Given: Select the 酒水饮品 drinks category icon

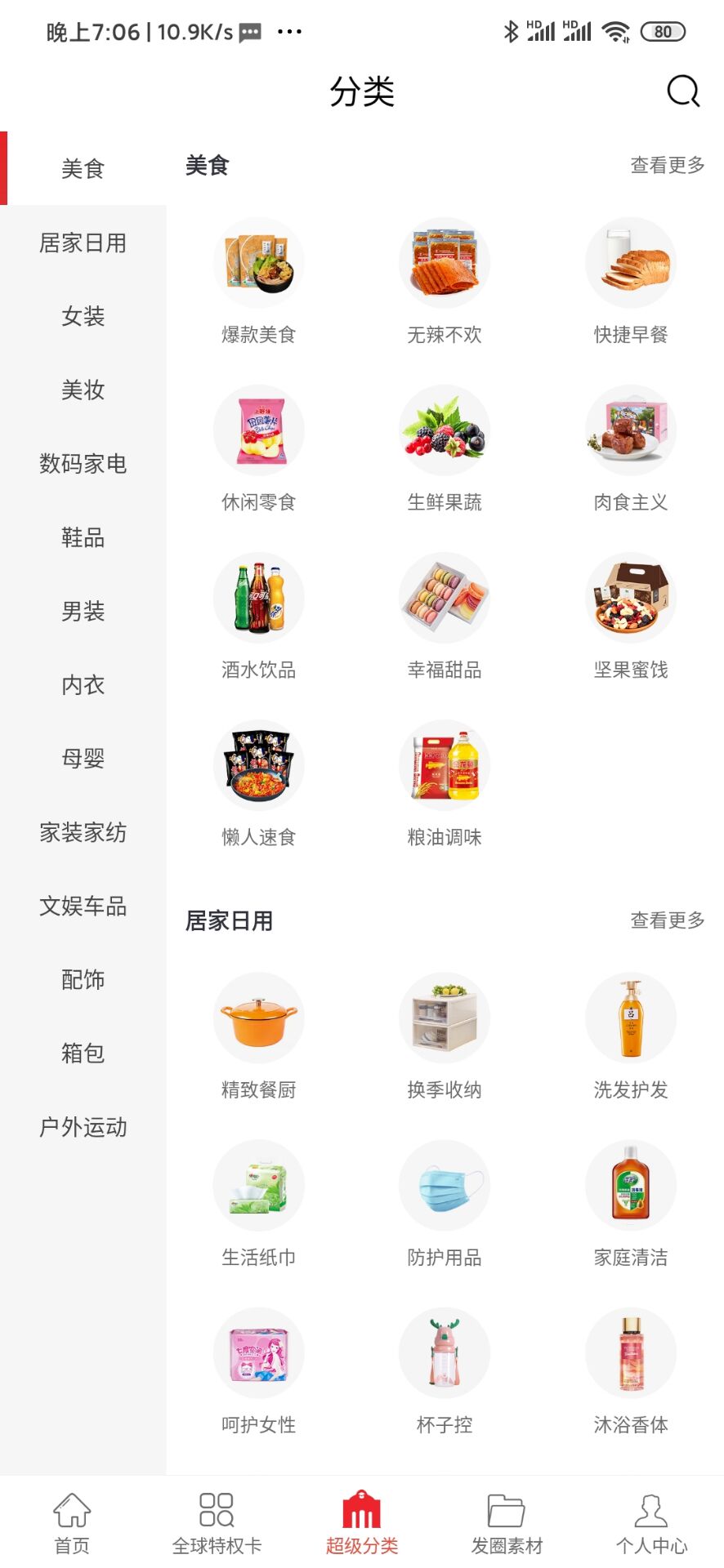Looking at the screenshot, I should [x=258, y=597].
